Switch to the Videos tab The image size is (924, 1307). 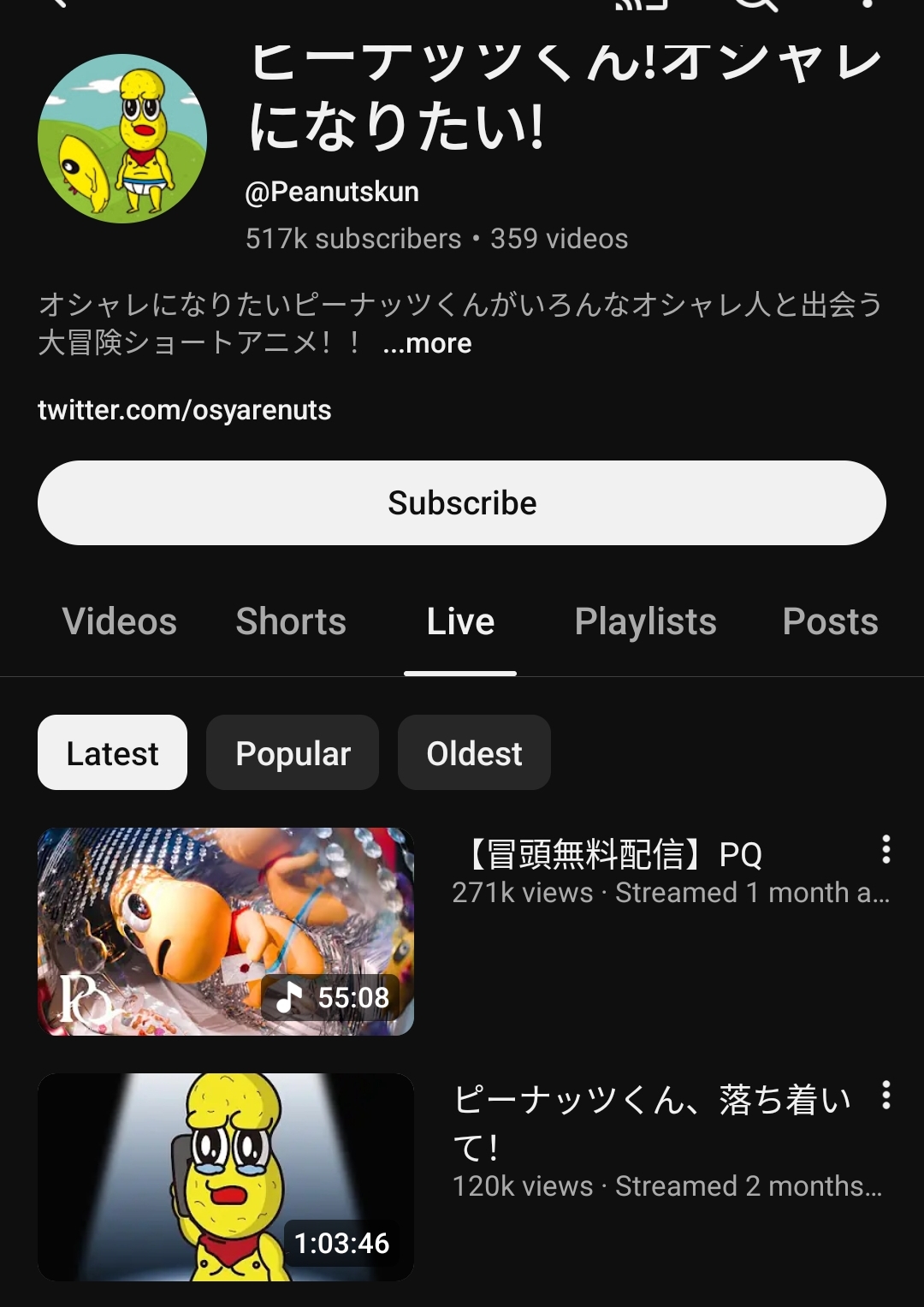coord(120,621)
